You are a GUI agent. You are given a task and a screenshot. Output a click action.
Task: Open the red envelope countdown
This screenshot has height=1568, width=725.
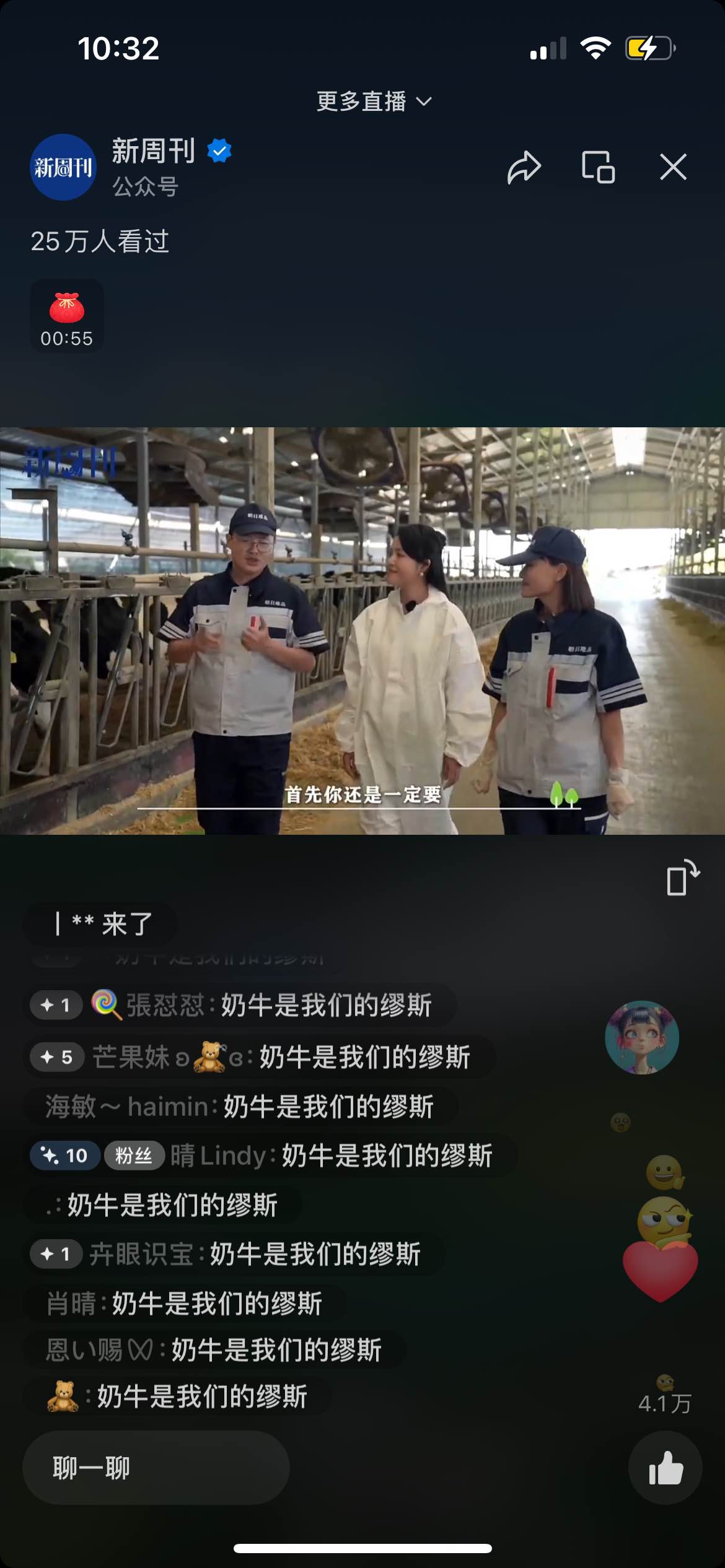(x=67, y=316)
